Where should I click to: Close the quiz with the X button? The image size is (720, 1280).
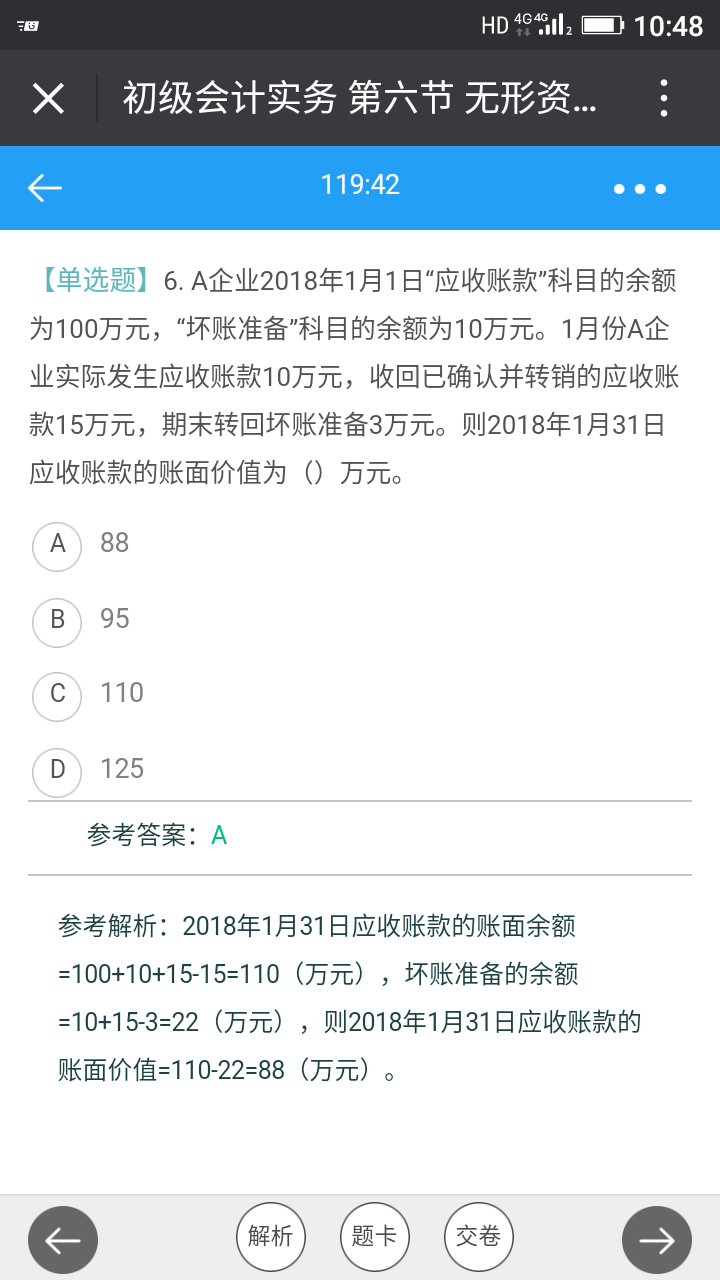[x=49, y=97]
